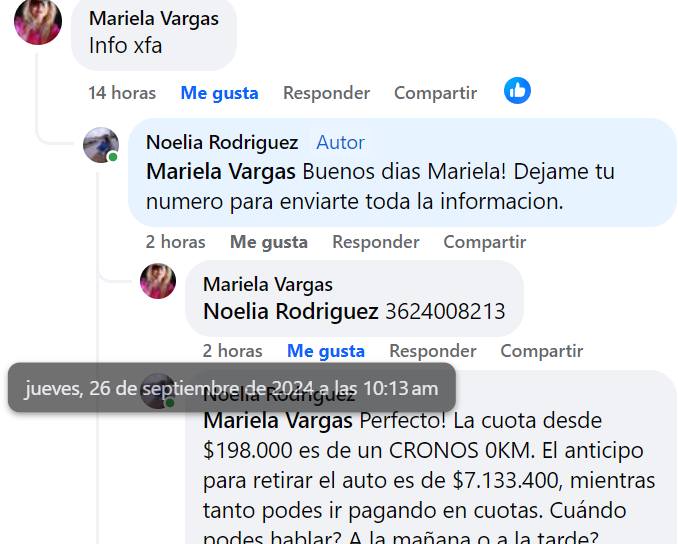This screenshot has height=544, width=678.
Task: Reply to Mariela's 'Info xfa' comment
Action: coord(326,93)
